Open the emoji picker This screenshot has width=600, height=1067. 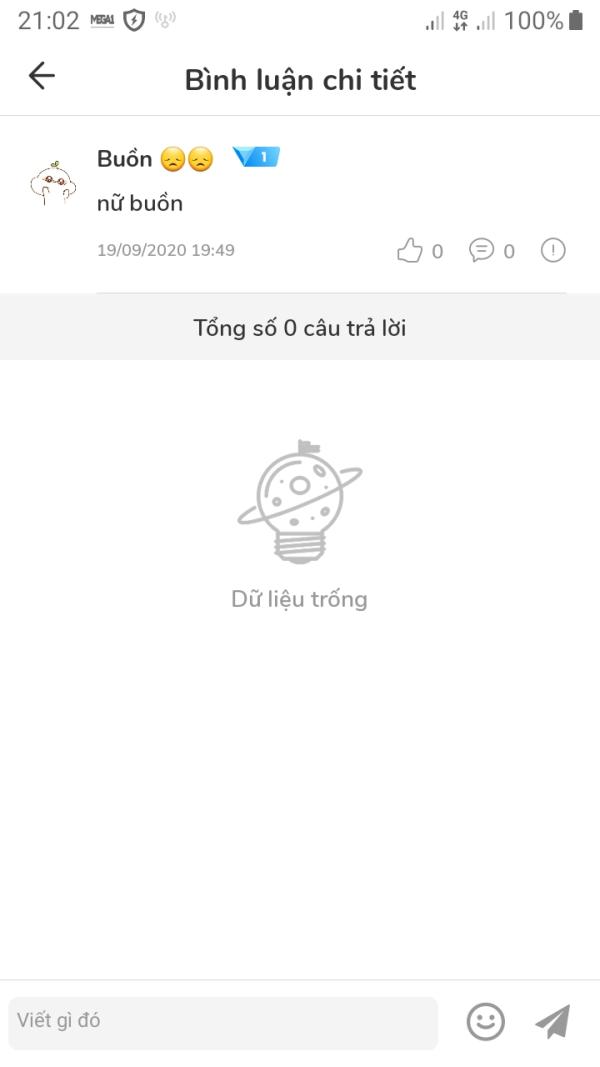coord(486,1022)
